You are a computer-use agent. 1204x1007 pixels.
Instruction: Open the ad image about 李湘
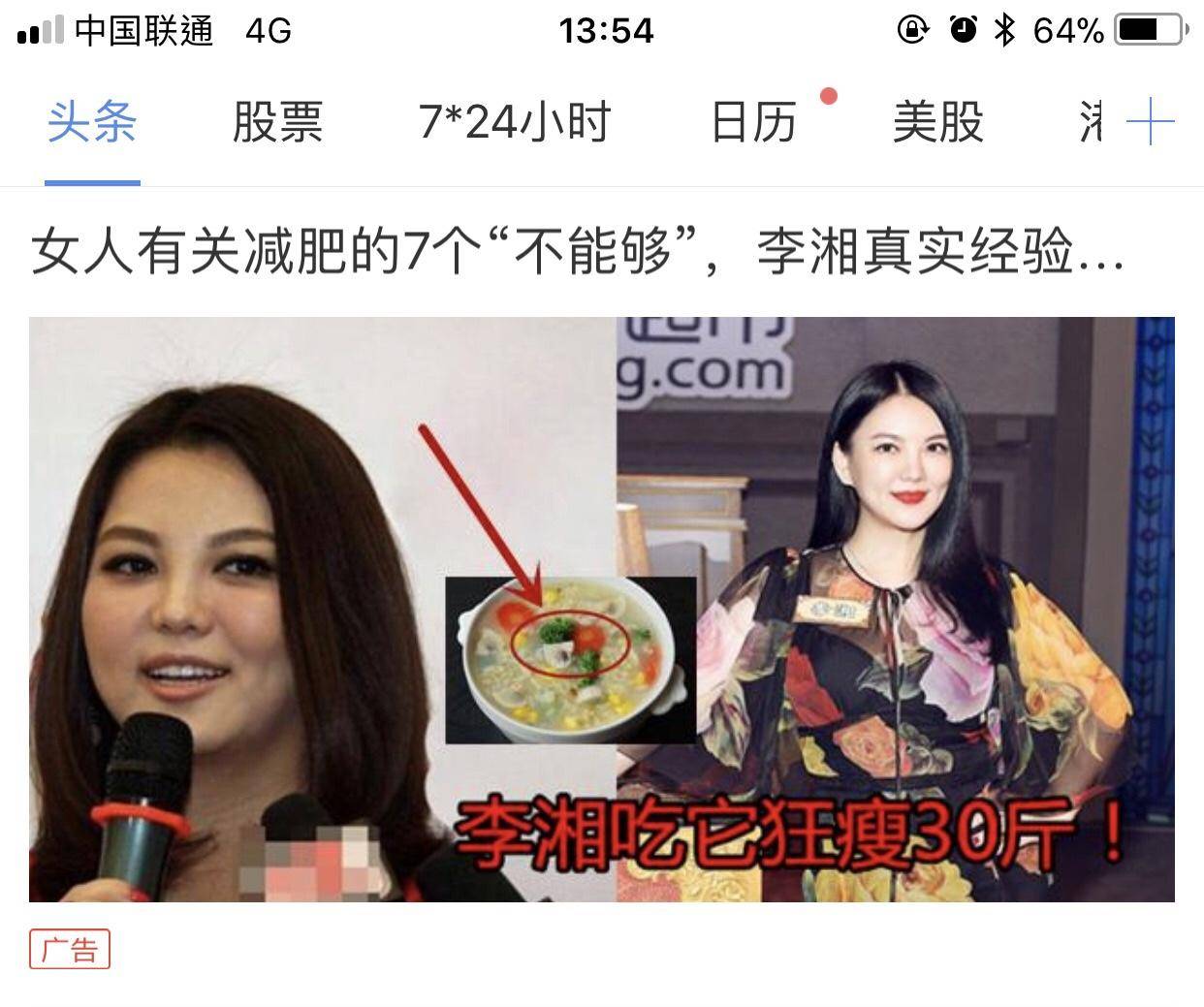601,609
